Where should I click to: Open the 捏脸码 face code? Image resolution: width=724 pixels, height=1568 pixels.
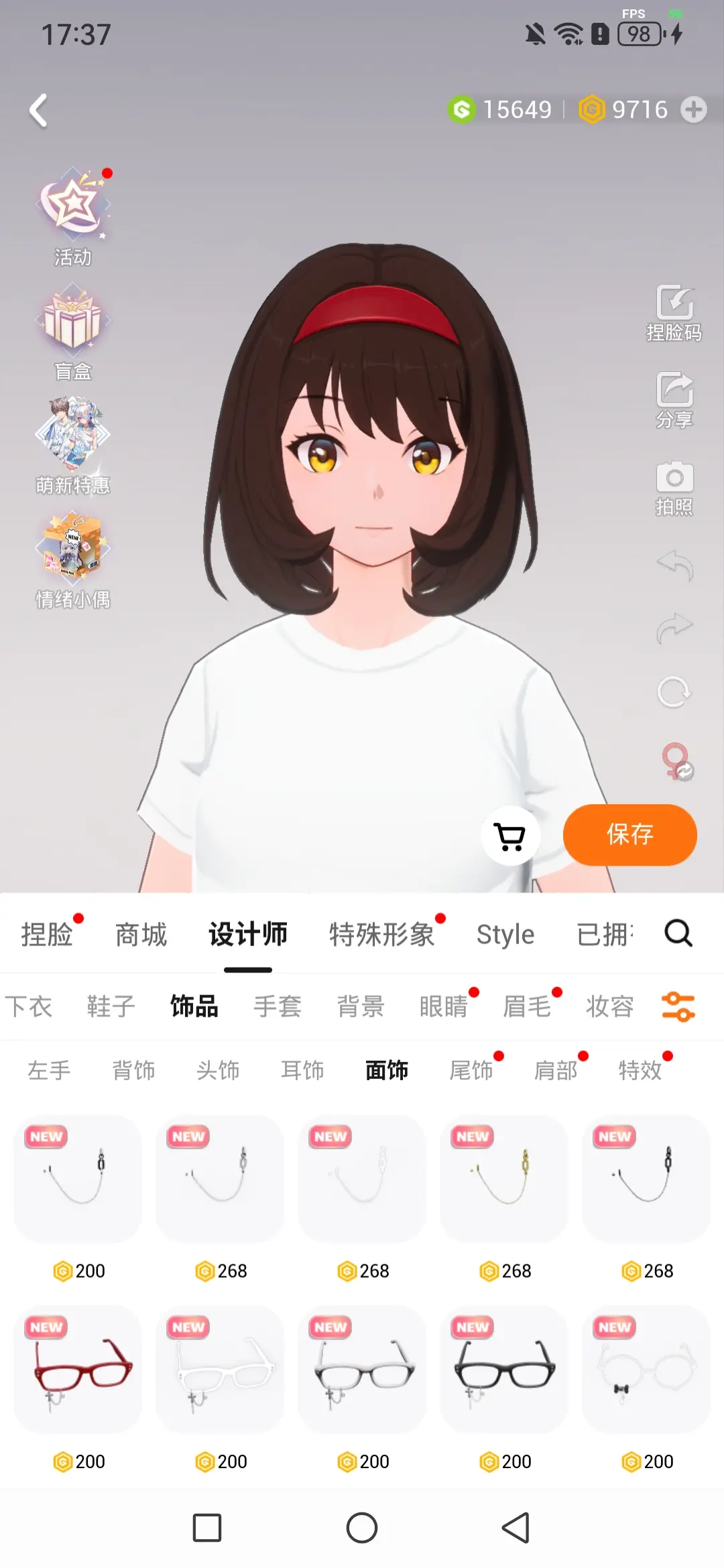point(674,313)
